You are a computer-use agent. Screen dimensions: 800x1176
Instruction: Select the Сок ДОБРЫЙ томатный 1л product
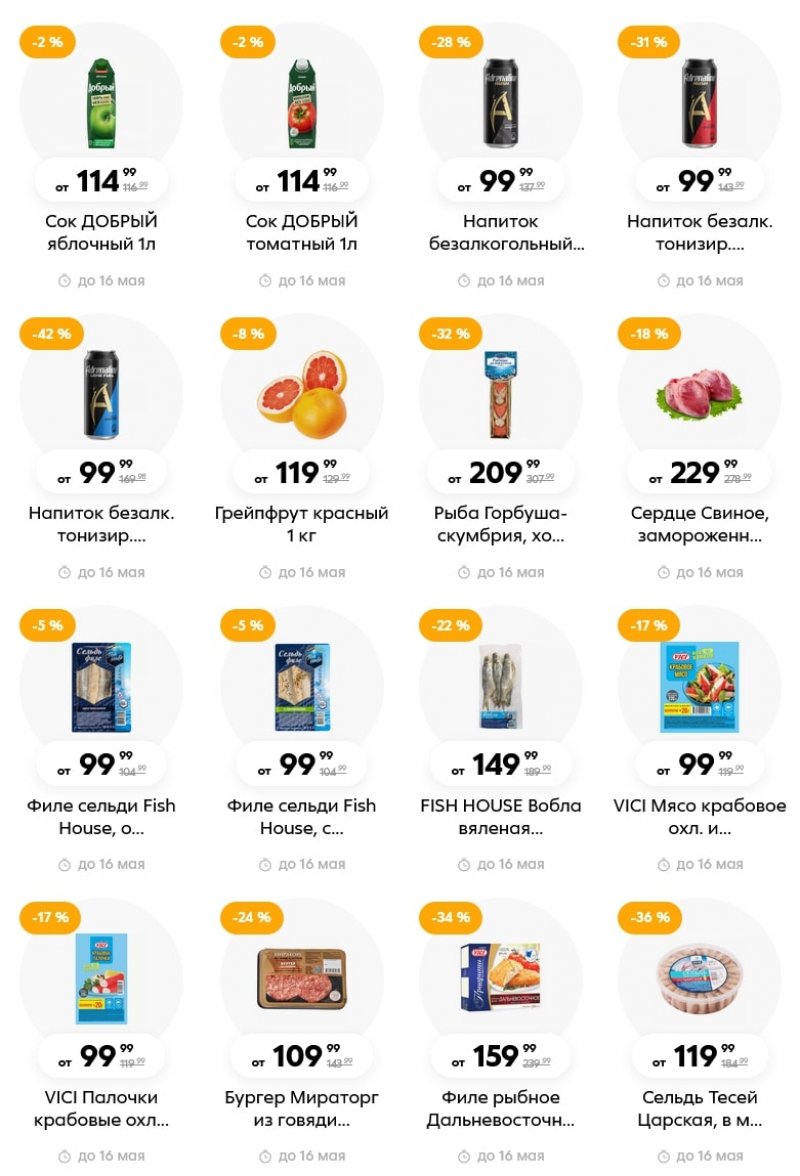[301, 100]
